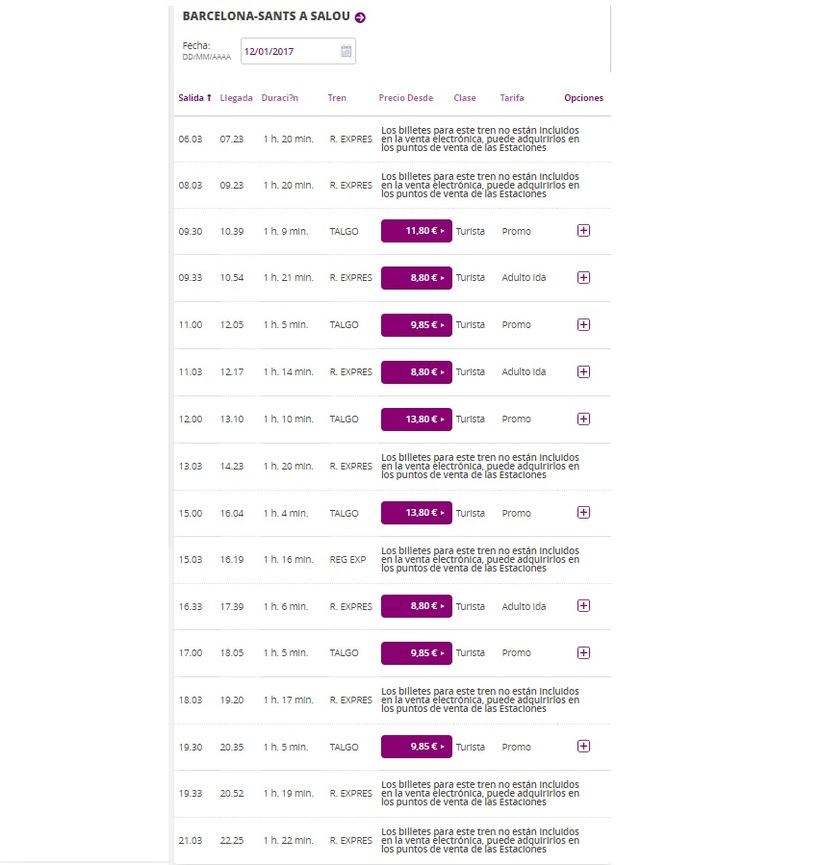Expand options for the 09.33 R. EXPRES

click(584, 278)
